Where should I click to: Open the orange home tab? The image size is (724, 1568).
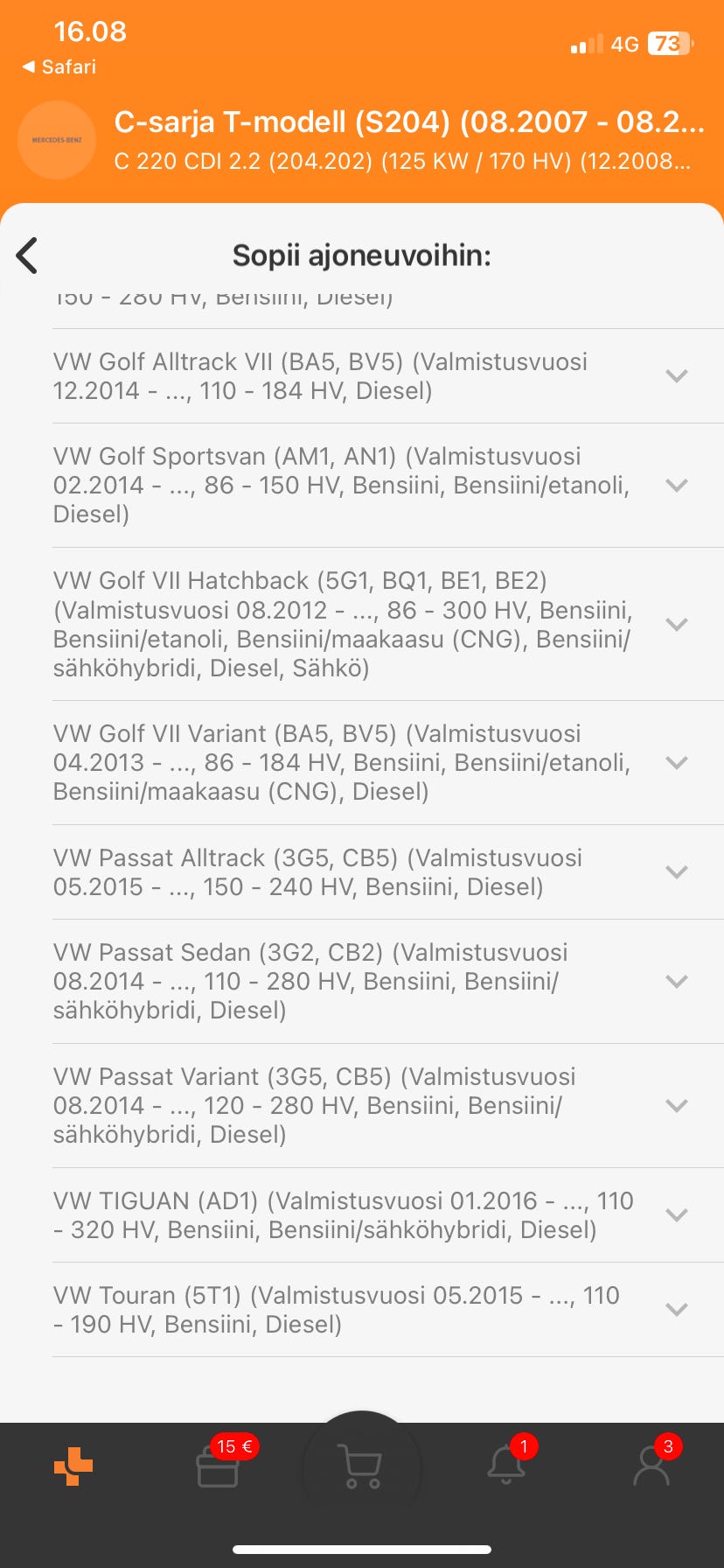click(73, 1466)
